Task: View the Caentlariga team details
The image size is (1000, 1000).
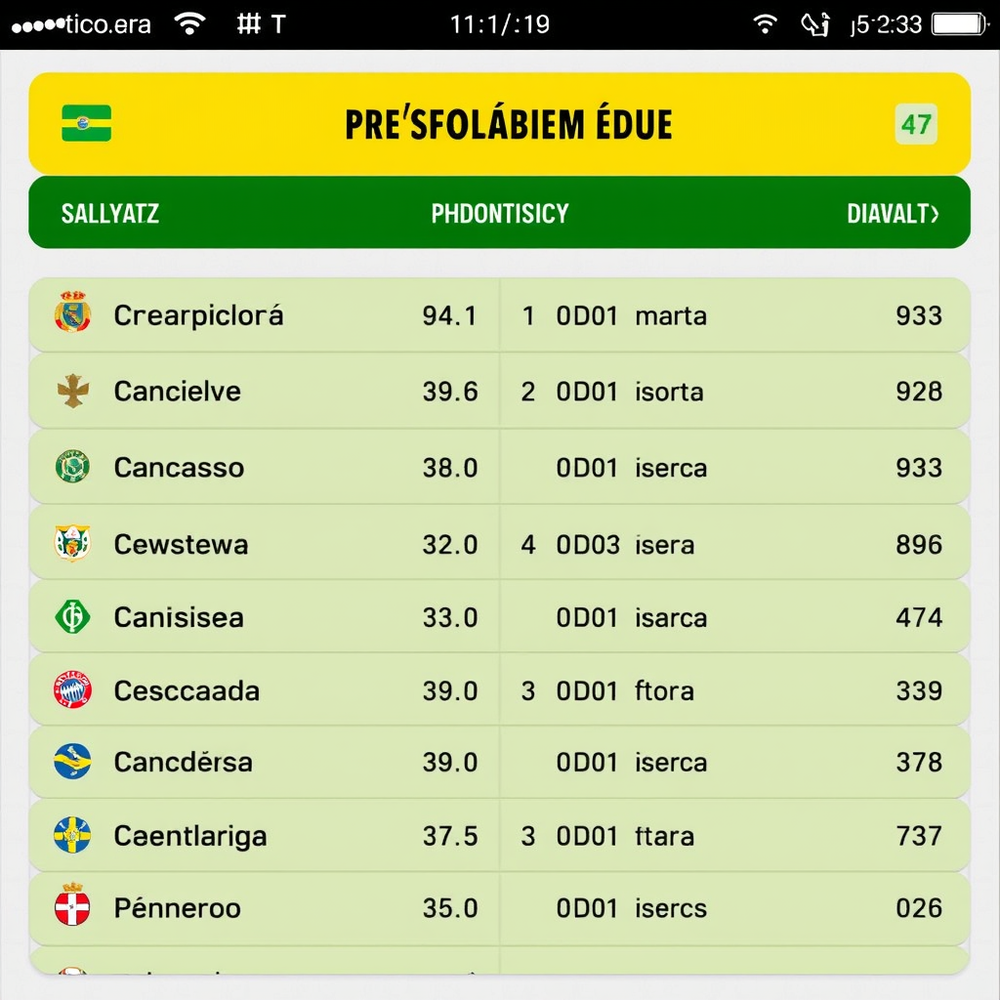Action: pyautogui.click(x=190, y=836)
